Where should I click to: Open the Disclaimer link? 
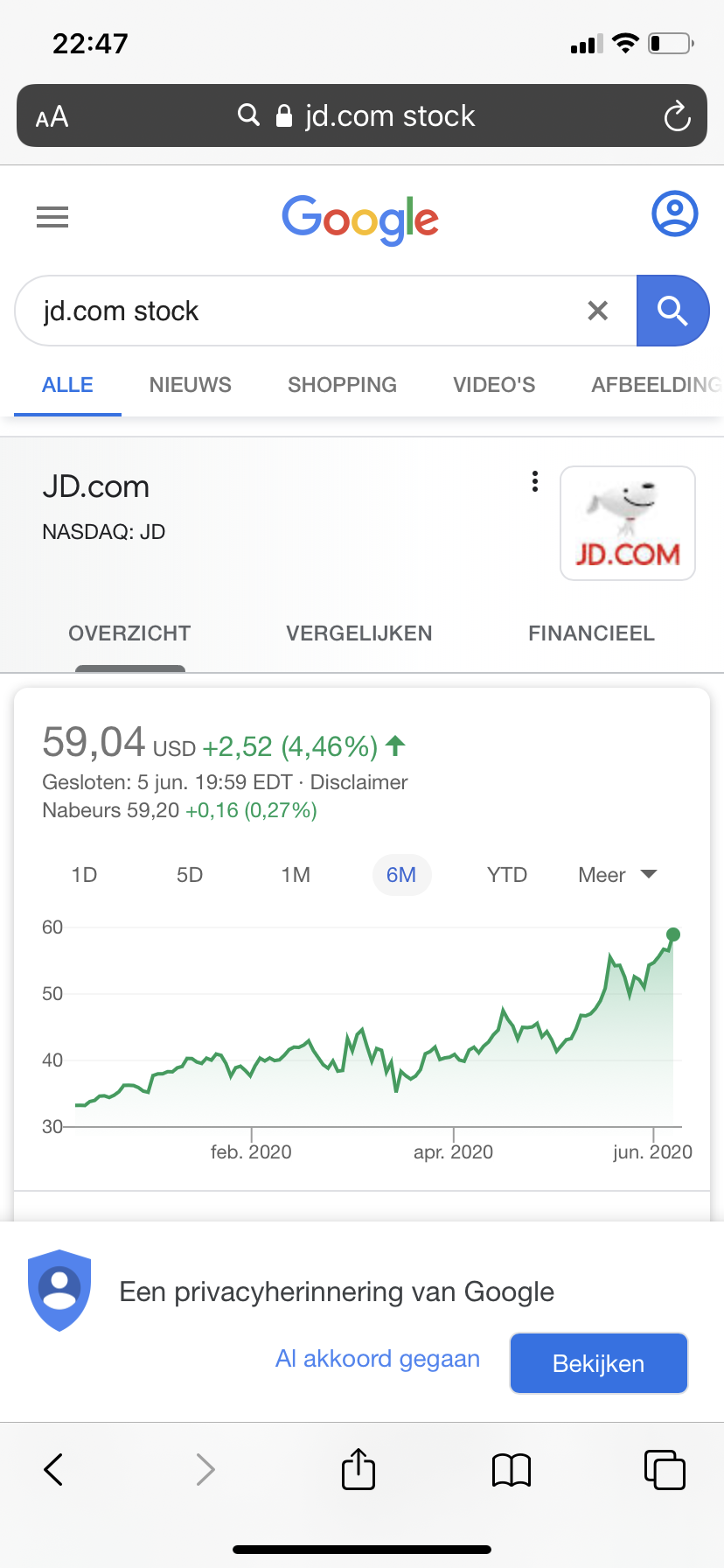point(359,782)
